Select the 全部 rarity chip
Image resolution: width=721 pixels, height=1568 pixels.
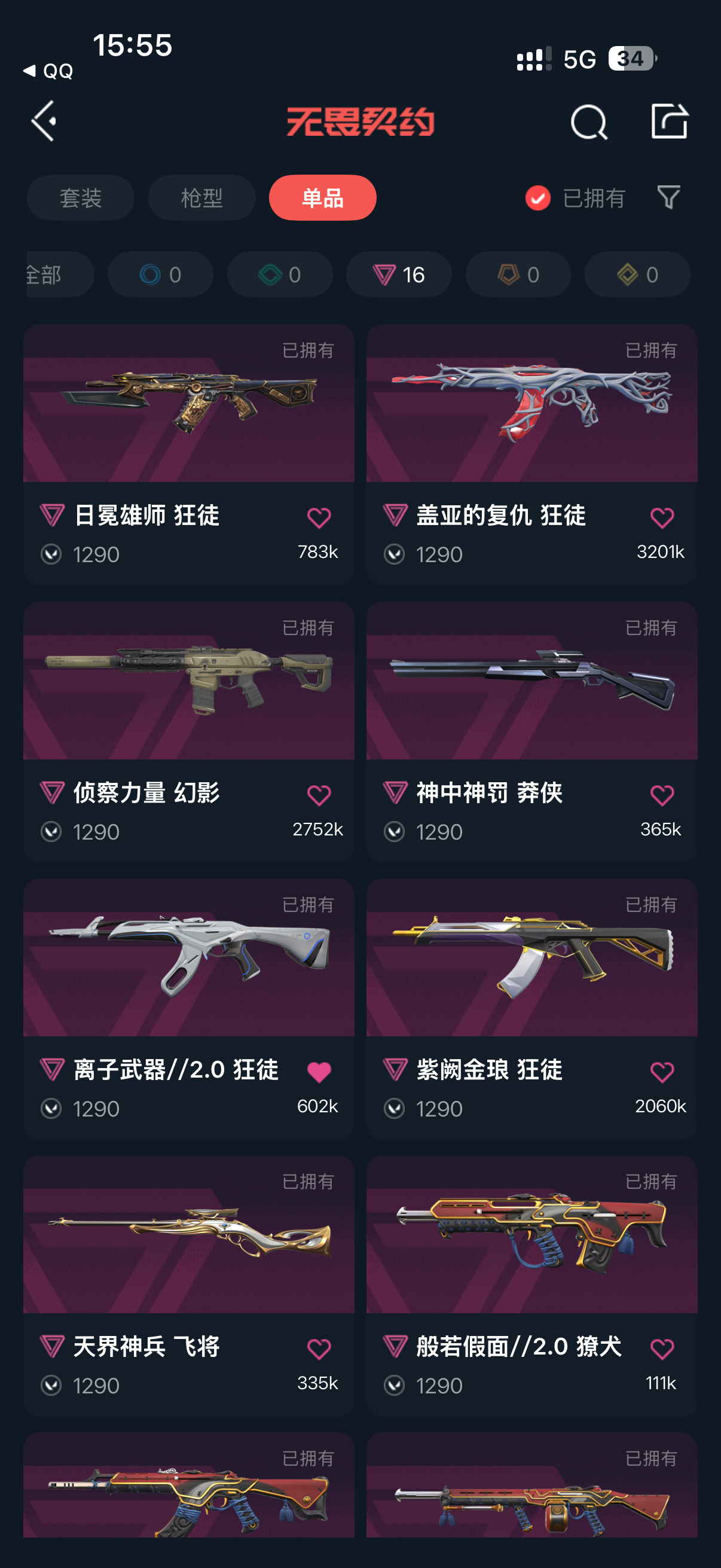click(60, 274)
